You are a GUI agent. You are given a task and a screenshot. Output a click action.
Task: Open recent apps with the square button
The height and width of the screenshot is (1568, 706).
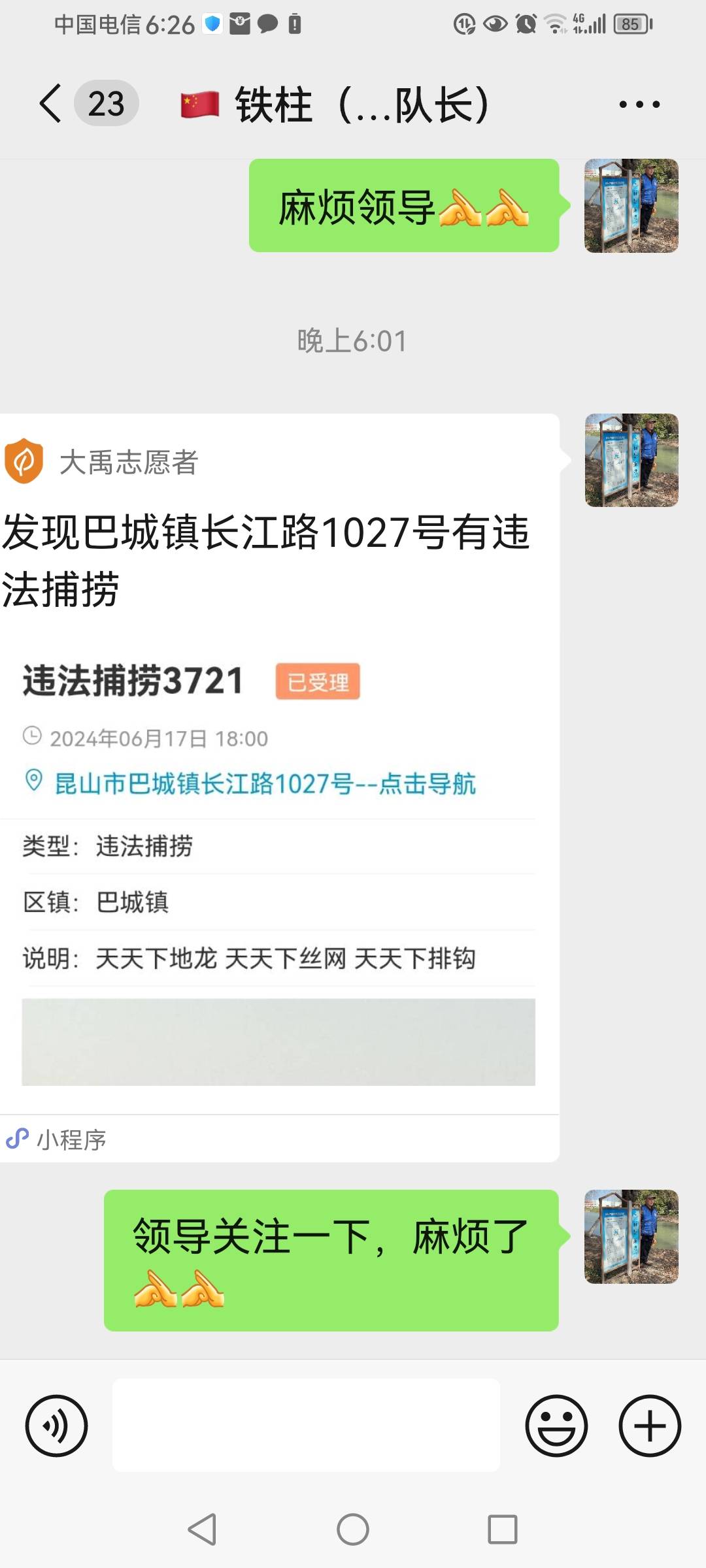503,1529
